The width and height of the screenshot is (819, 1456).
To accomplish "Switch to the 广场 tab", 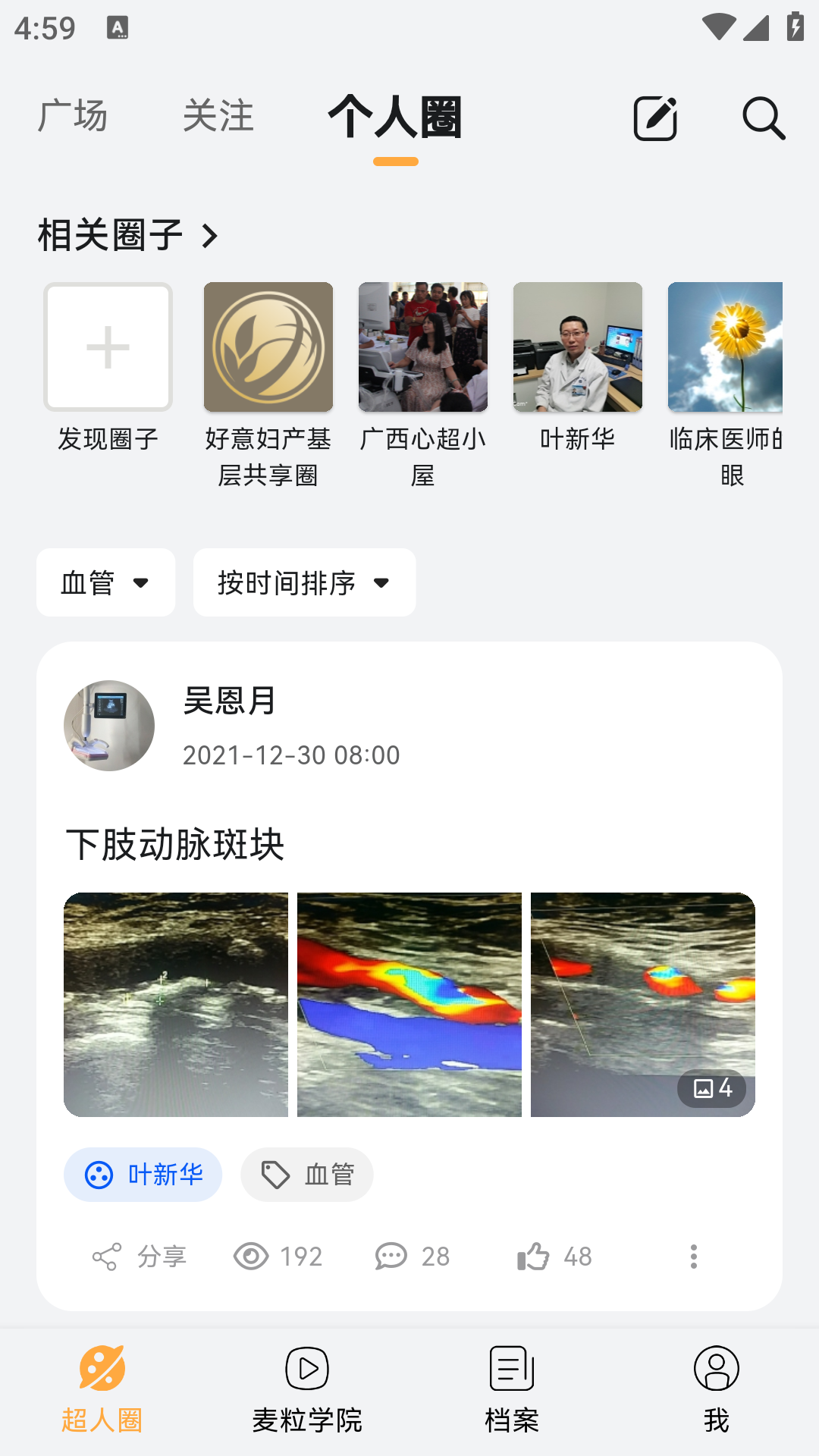I will pos(71,117).
